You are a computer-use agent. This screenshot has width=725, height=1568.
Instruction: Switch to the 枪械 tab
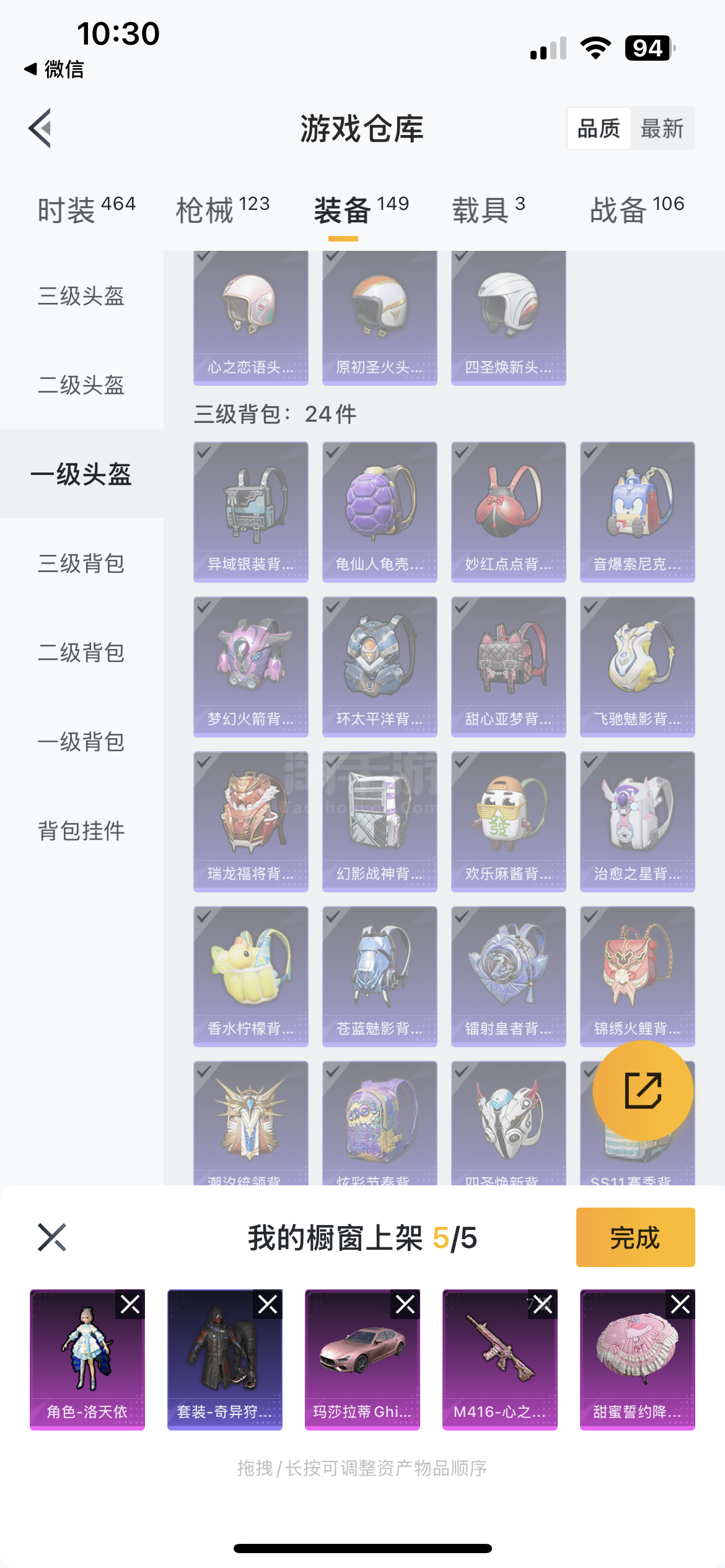pyautogui.click(x=222, y=209)
